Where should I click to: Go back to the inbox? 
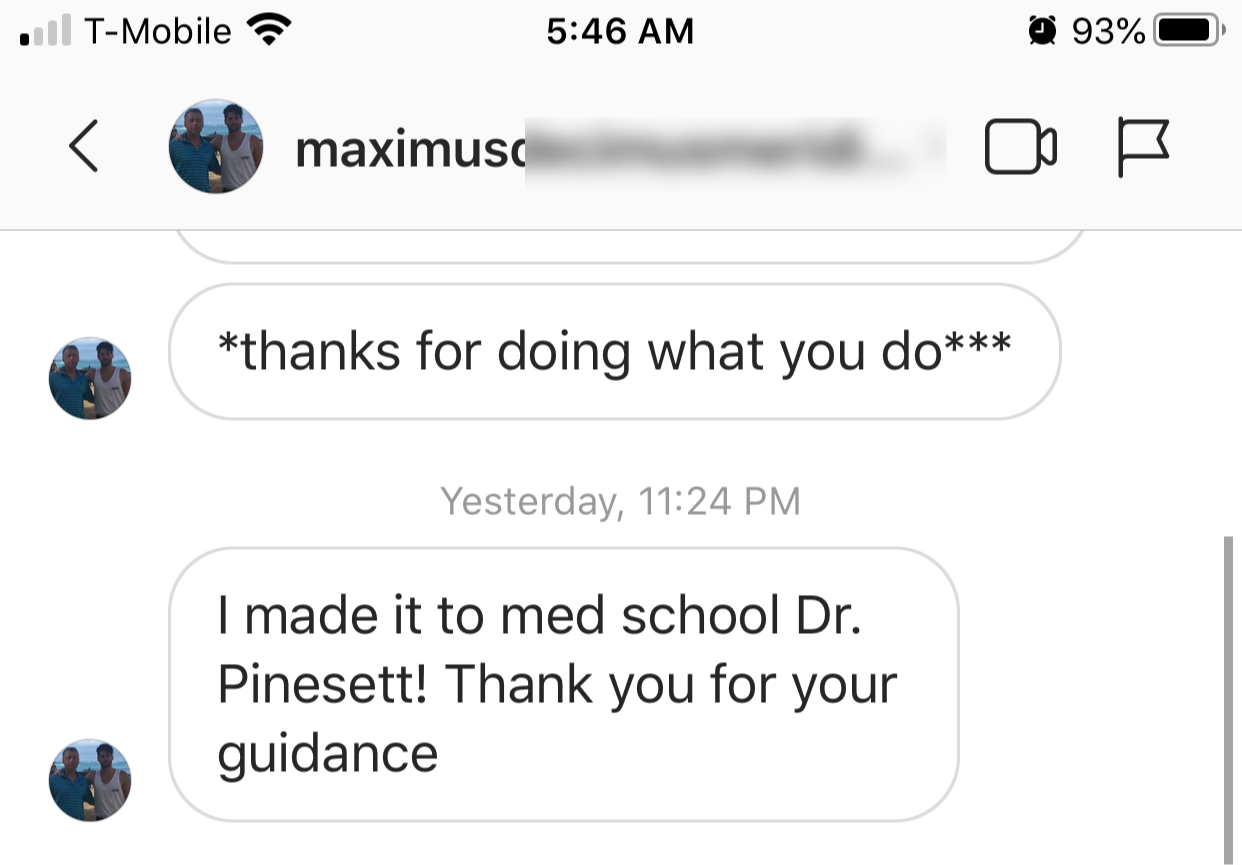(x=83, y=147)
